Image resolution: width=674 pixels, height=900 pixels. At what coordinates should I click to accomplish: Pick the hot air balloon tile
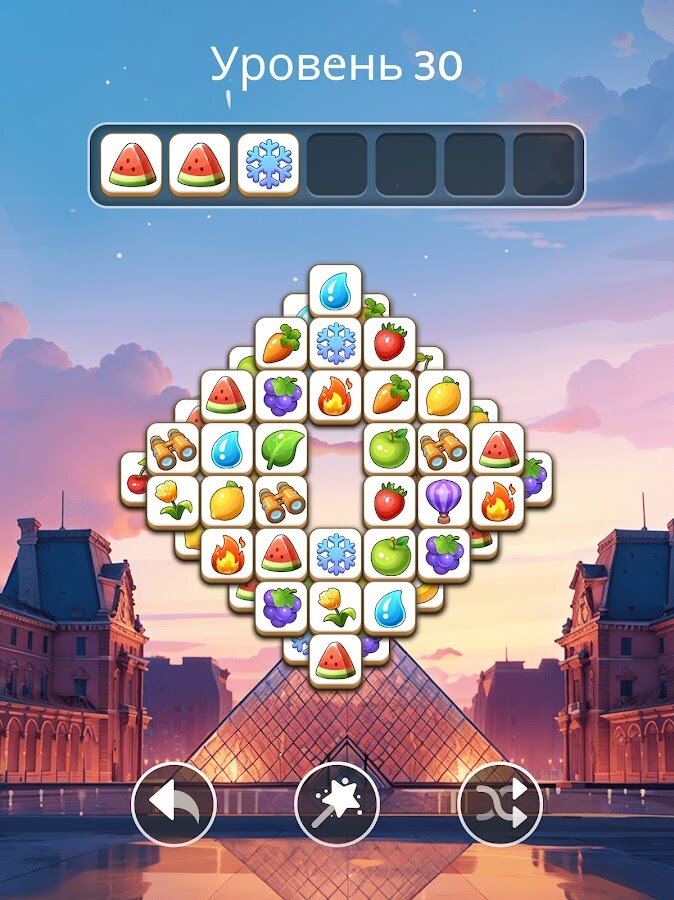coord(444,499)
